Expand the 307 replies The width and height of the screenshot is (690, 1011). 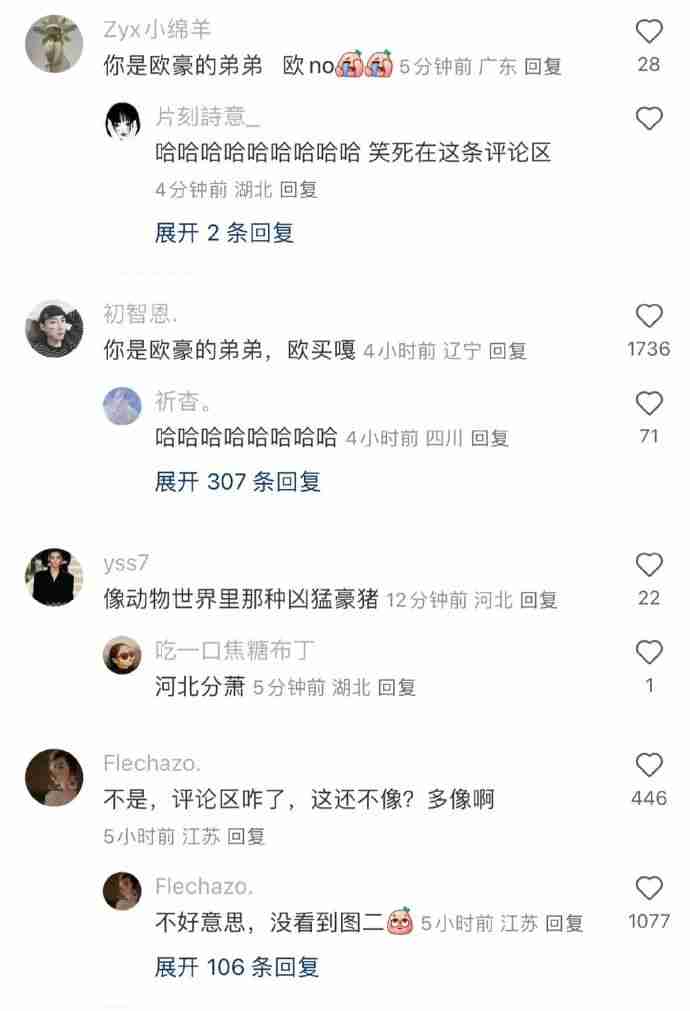237,481
